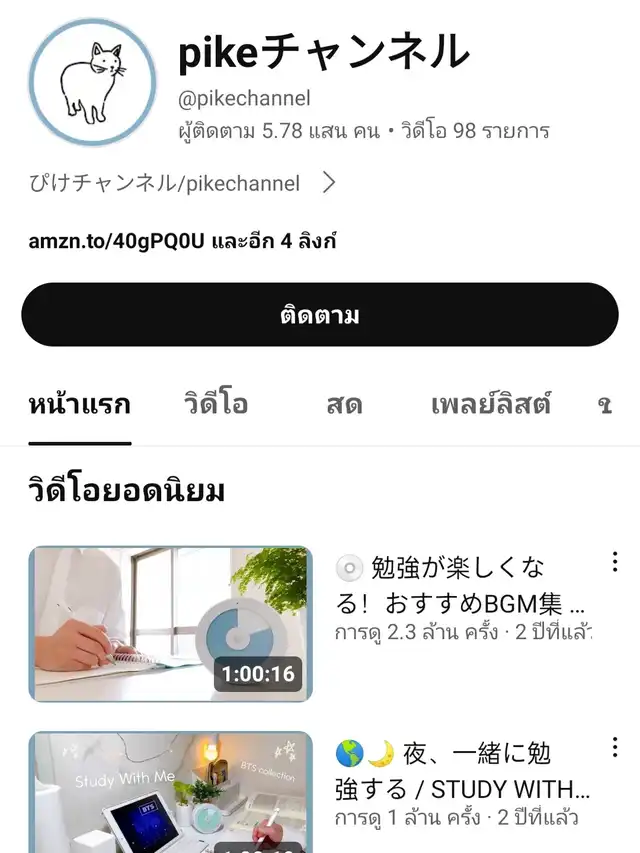View the pike channel cat profile picture
The height and width of the screenshot is (853, 640).
(x=92, y=82)
